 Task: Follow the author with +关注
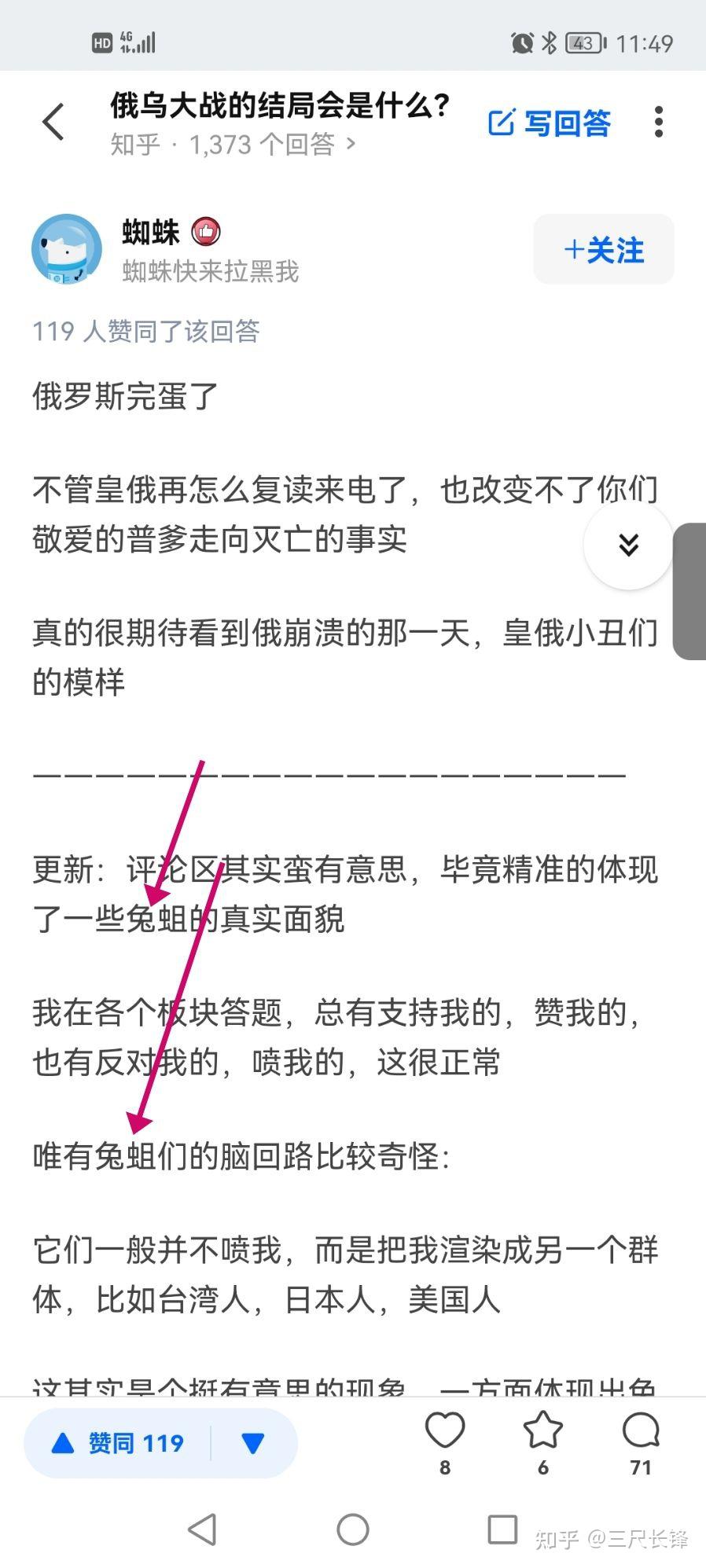coord(604,249)
